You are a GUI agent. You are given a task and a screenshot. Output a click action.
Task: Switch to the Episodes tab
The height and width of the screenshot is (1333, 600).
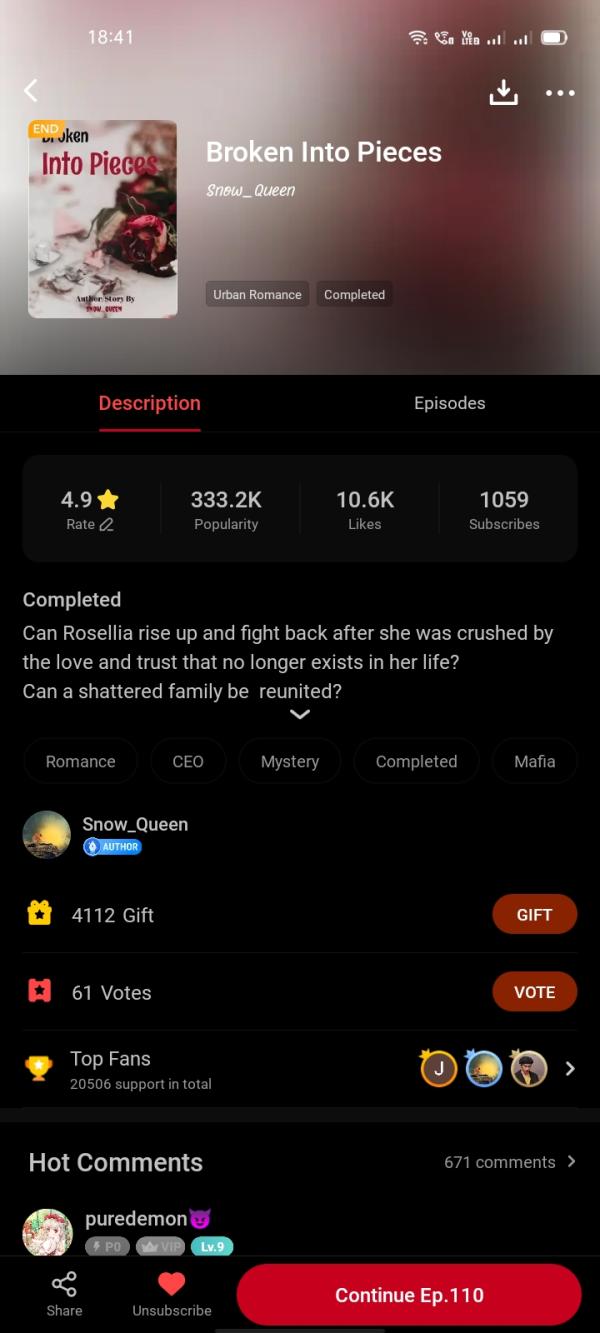point(449,403)
